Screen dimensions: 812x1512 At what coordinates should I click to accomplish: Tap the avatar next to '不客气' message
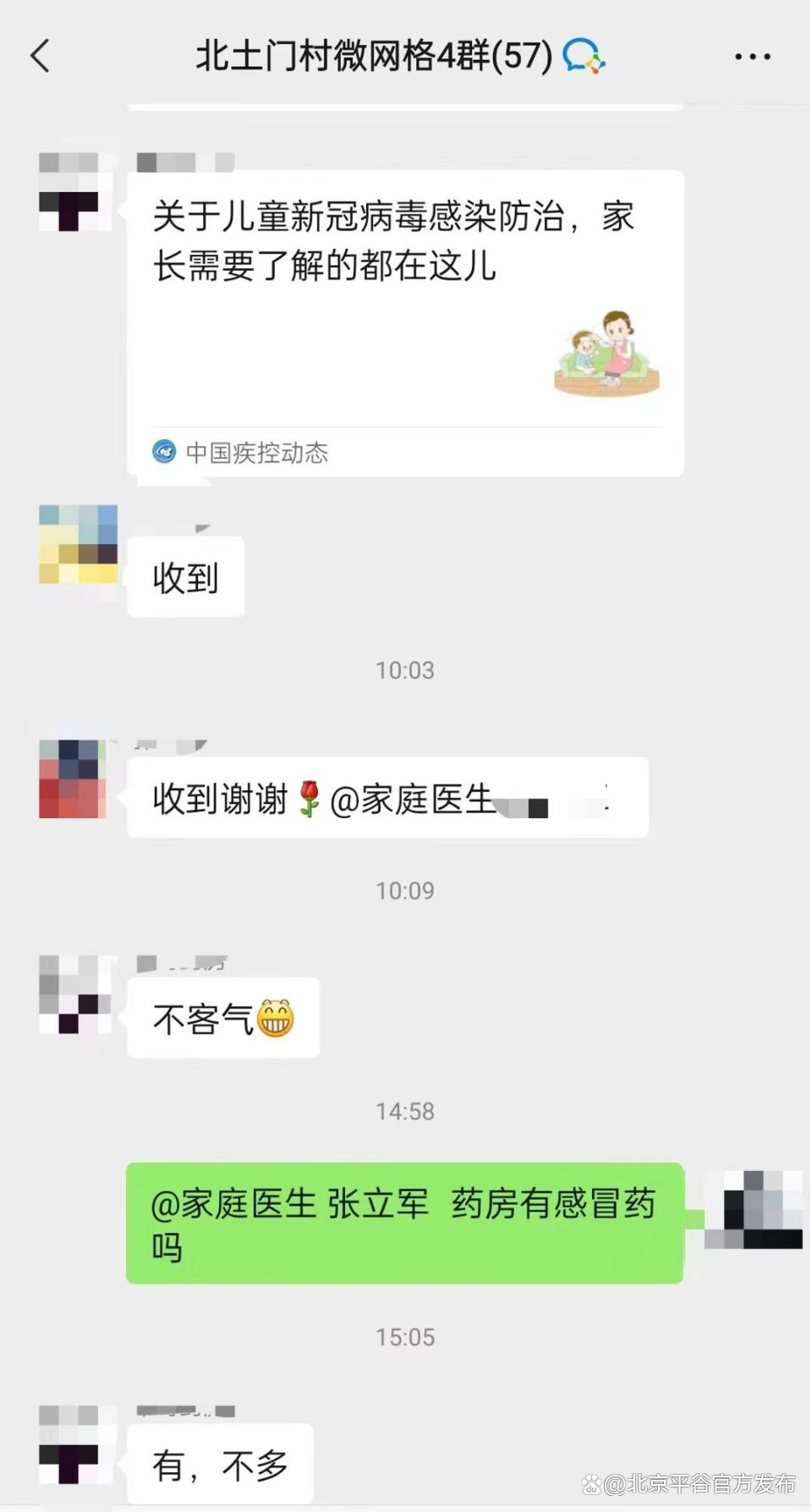pos(75,993)
